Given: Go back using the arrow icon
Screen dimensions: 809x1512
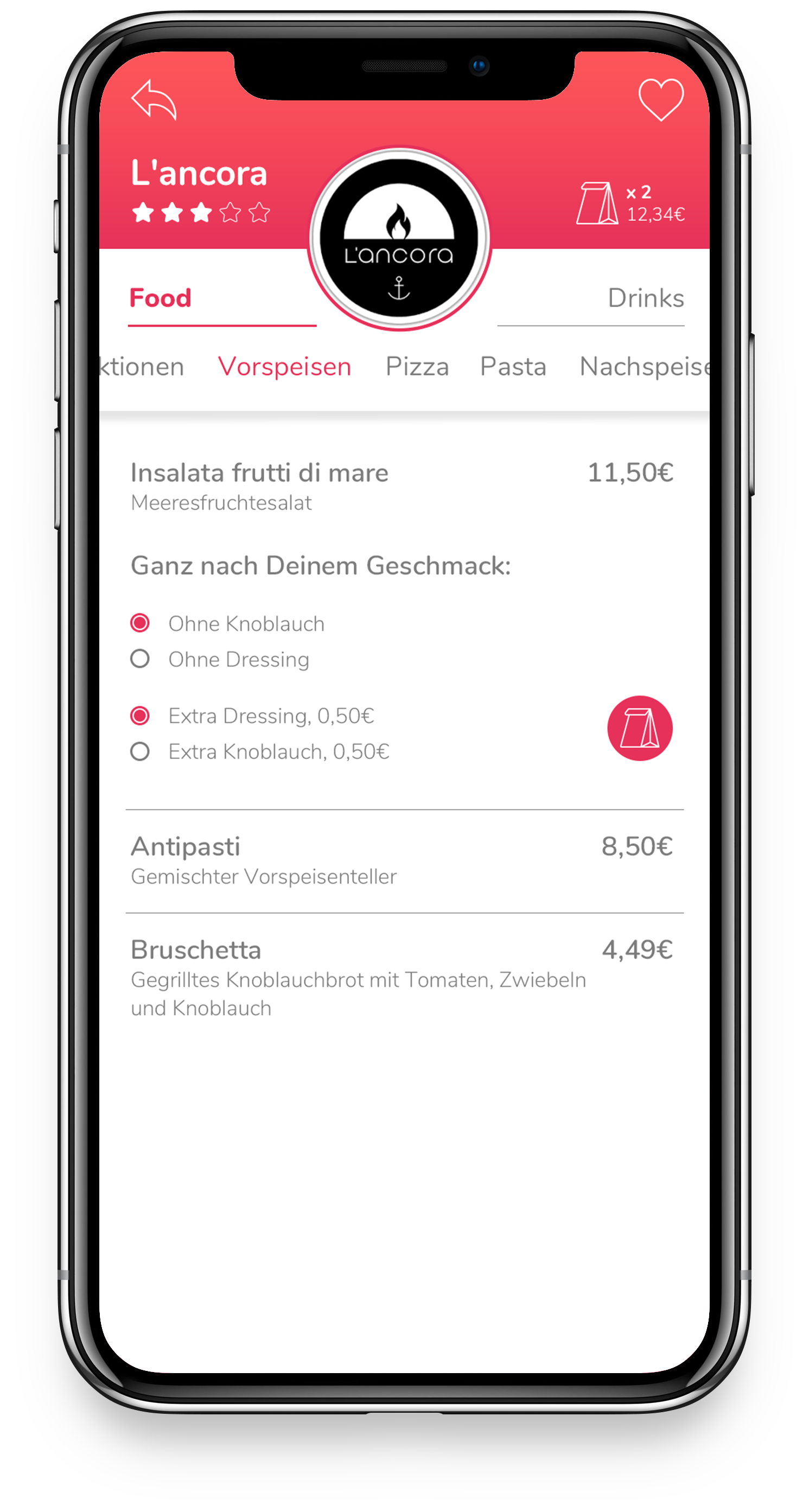Looking at the screenshot, I should coord(154,100).
